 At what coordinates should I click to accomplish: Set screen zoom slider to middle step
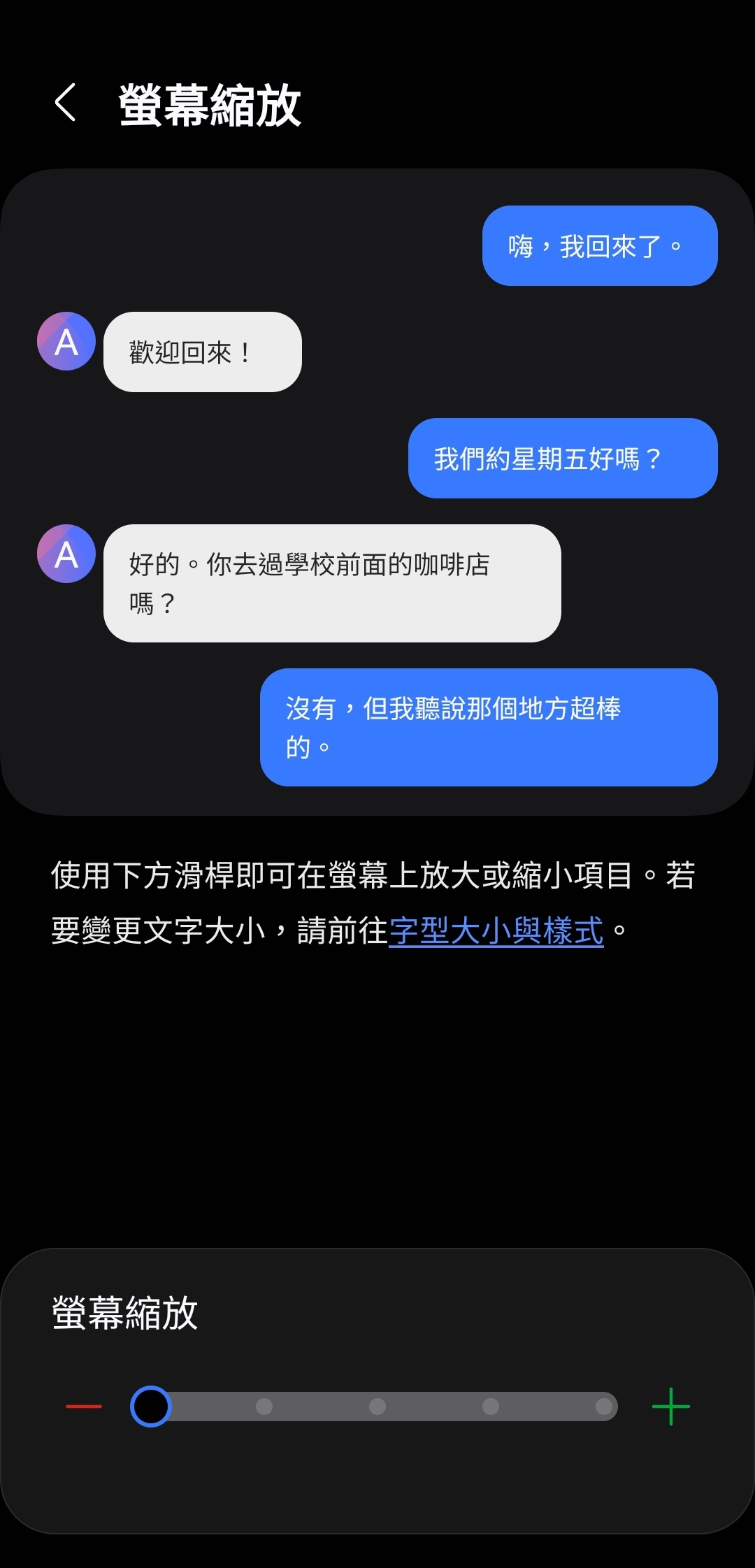(x=377, y=1406)
